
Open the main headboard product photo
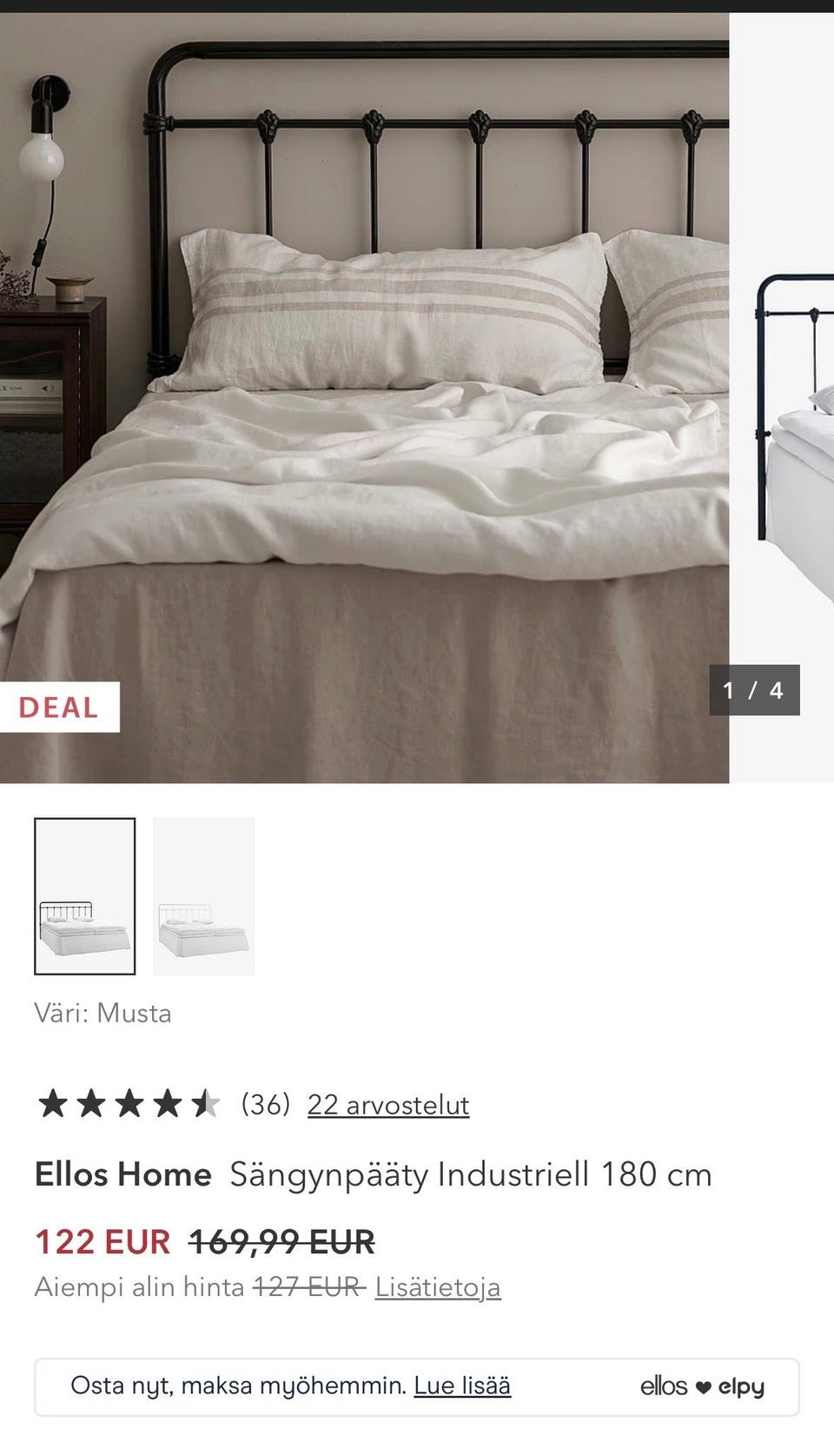point(364,397)
